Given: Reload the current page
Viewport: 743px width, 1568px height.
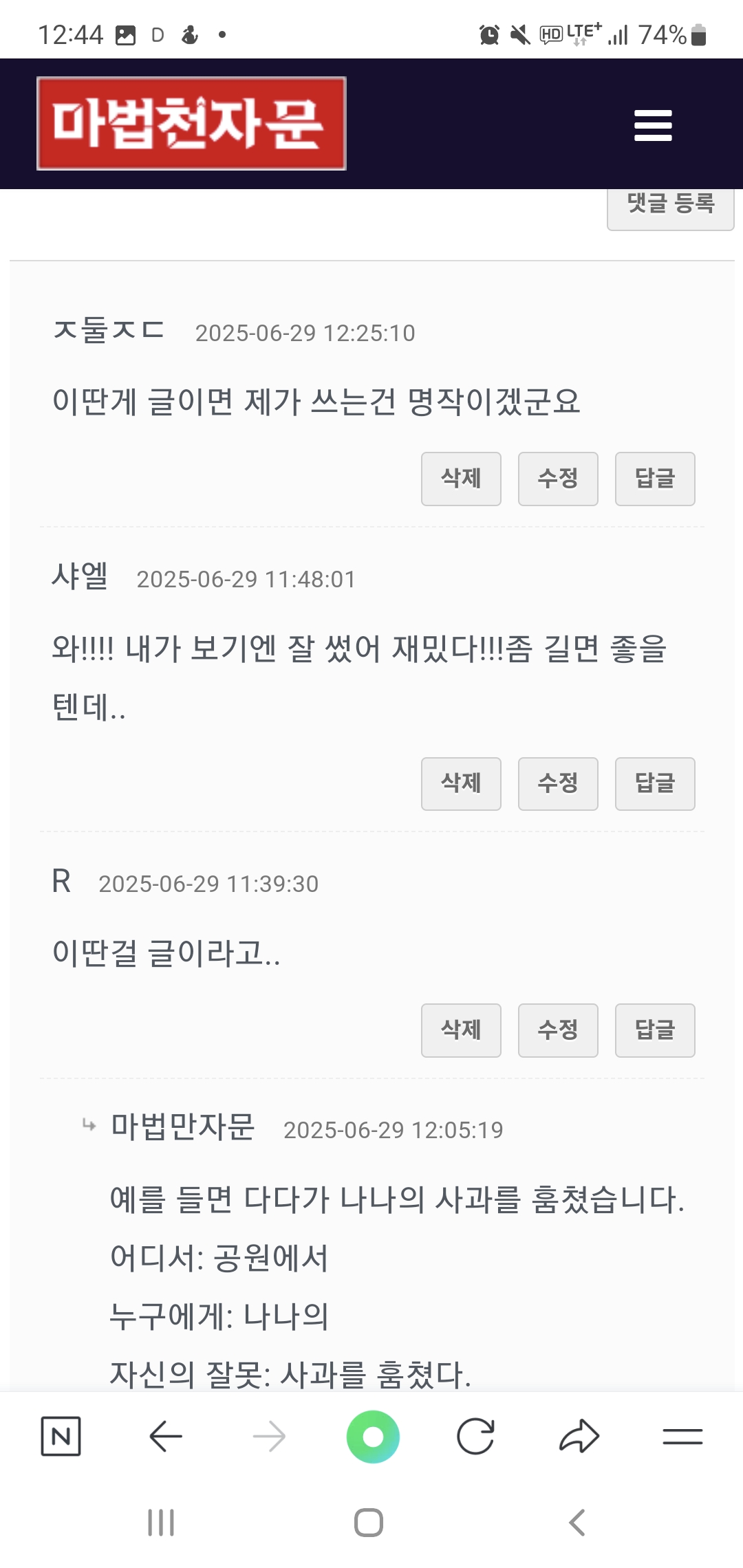Looking at the screenshot, I should pos(475,1436).
